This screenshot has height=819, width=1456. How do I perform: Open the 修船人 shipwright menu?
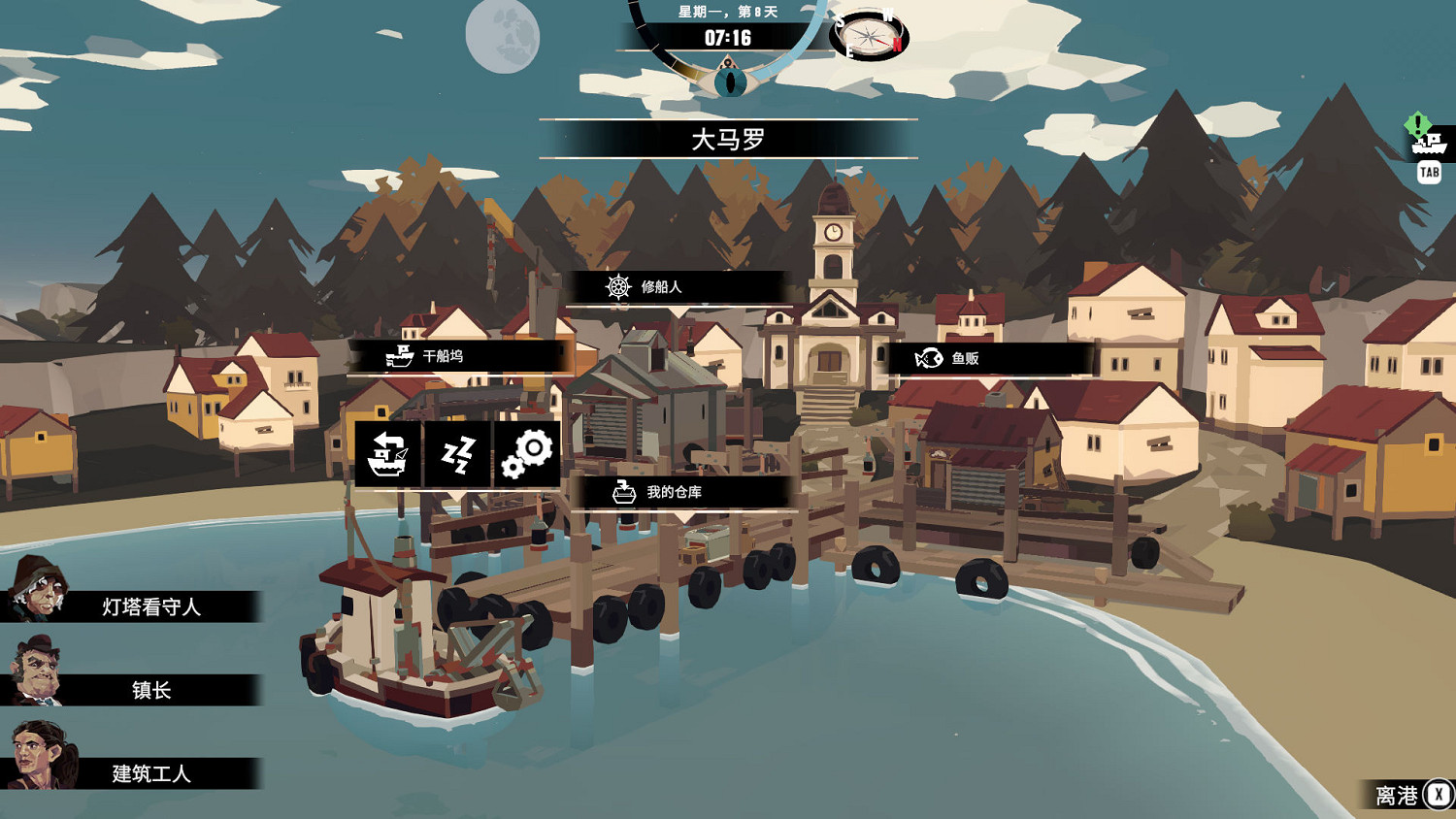pyautogui.click(x=677, y=286)
